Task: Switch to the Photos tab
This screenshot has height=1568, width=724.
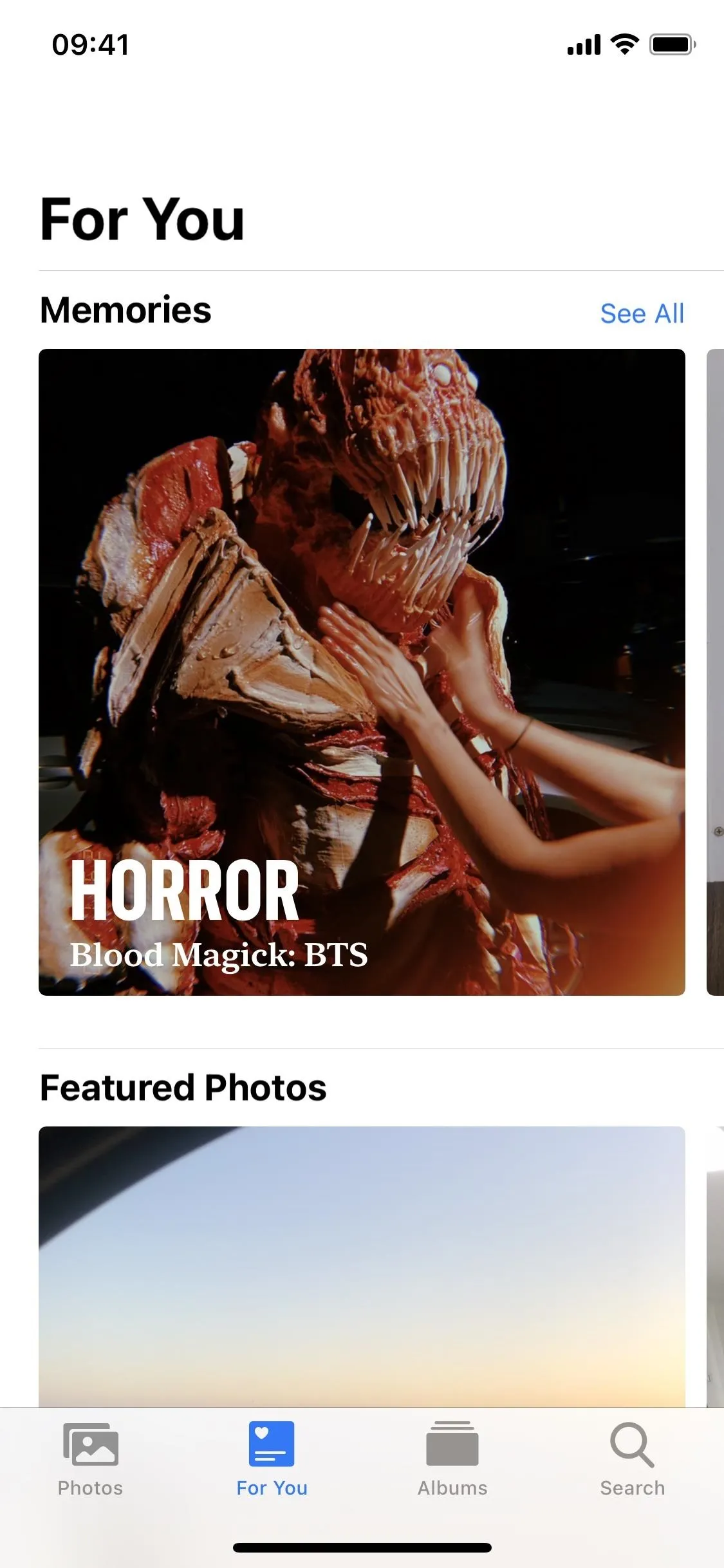Action: (90, 1459)
